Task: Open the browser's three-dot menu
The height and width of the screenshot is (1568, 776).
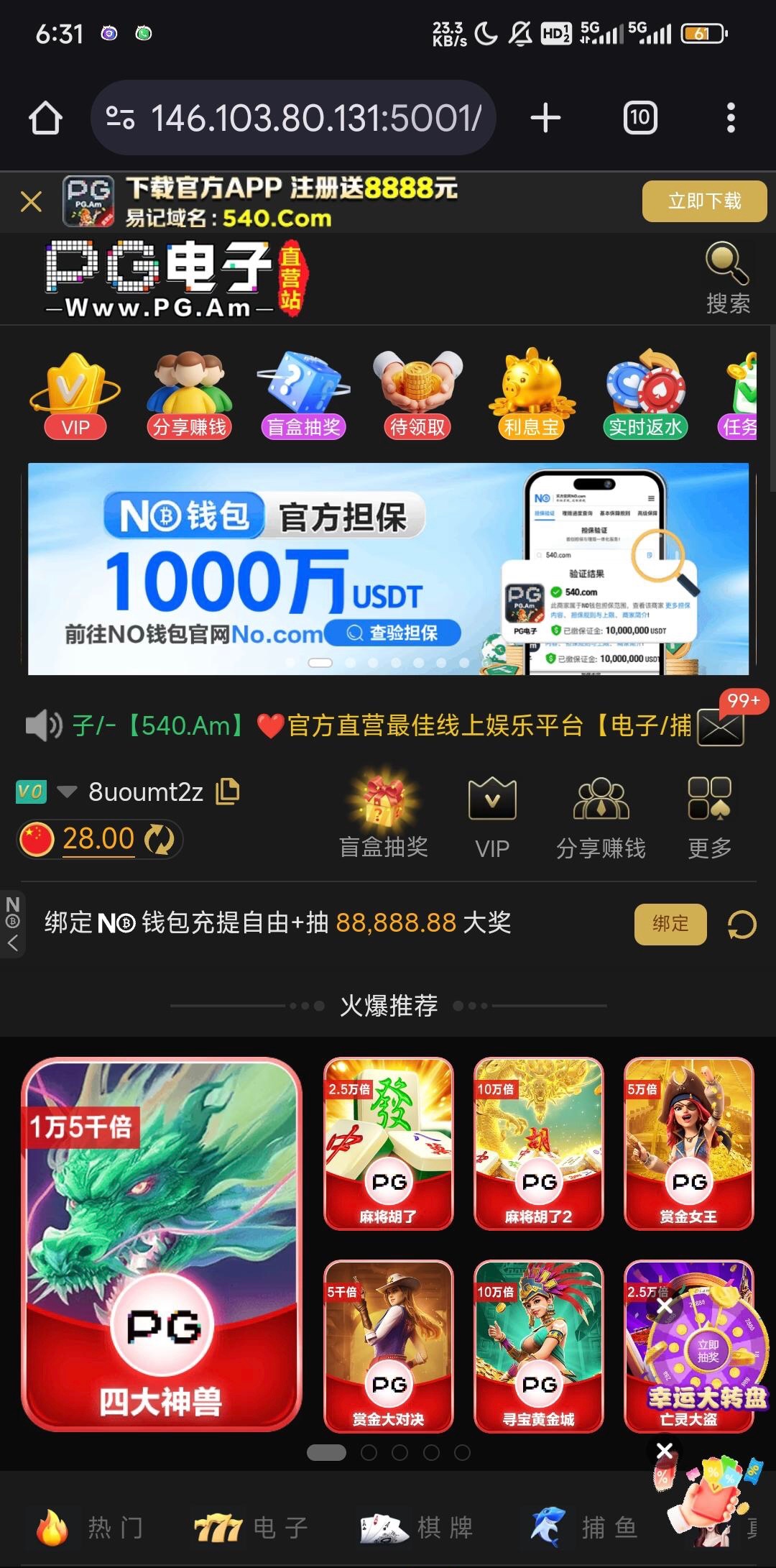Action: pyautogui.click(x=731, y=118)
